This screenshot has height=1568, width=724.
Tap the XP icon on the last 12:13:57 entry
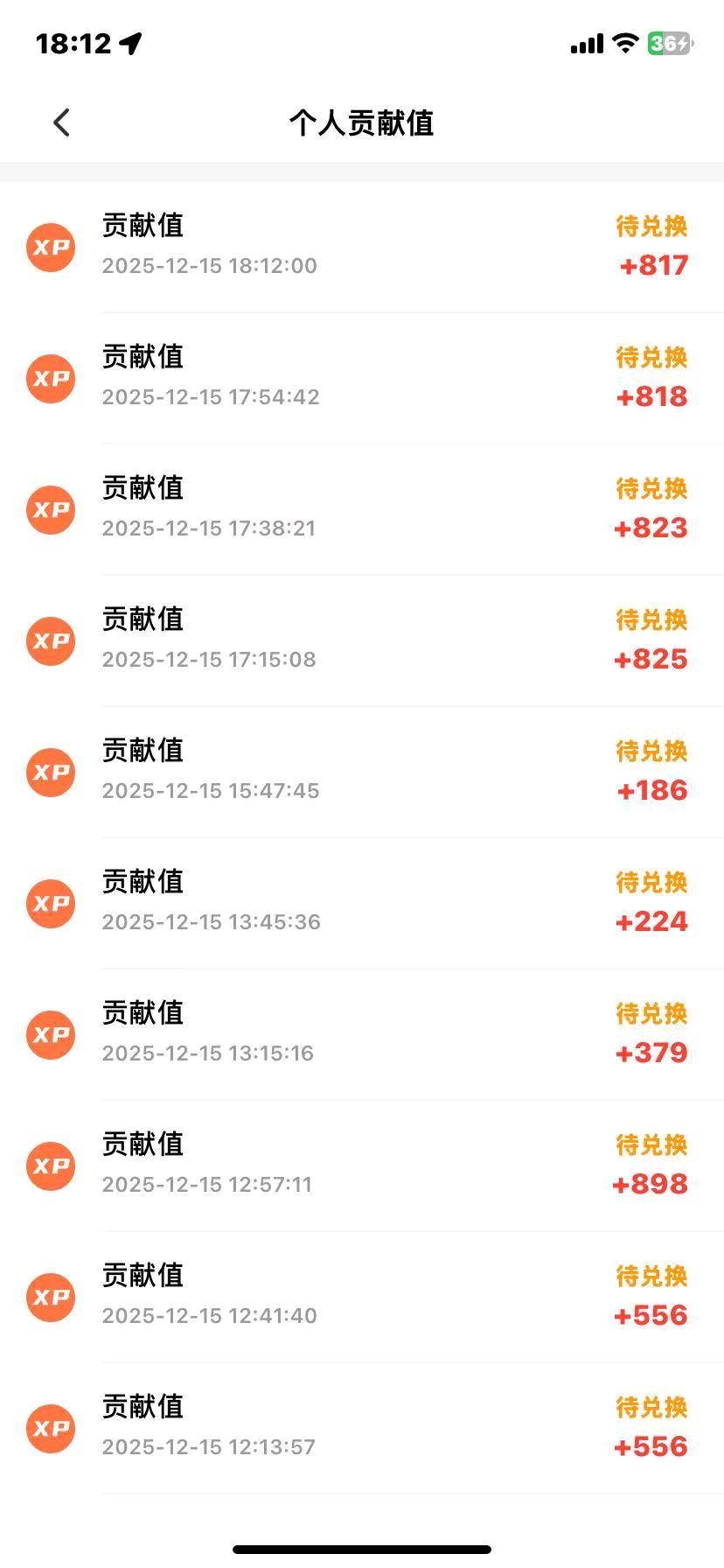(x=50, y=1429)
